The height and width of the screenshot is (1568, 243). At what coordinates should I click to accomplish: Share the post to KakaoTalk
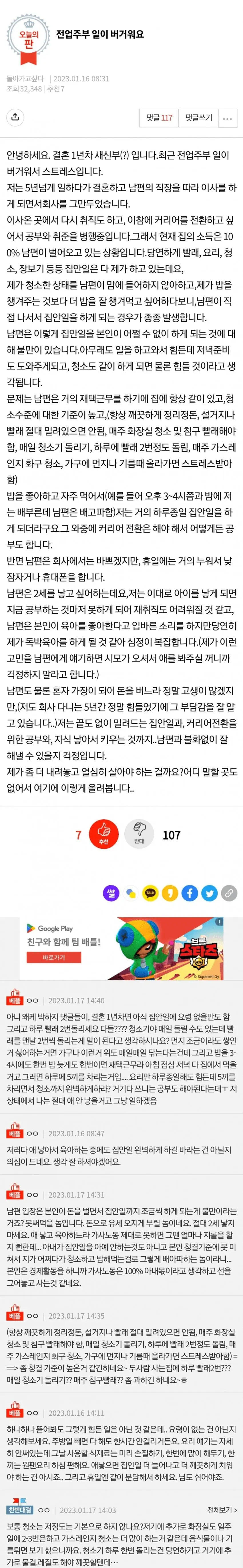[150, 893]
